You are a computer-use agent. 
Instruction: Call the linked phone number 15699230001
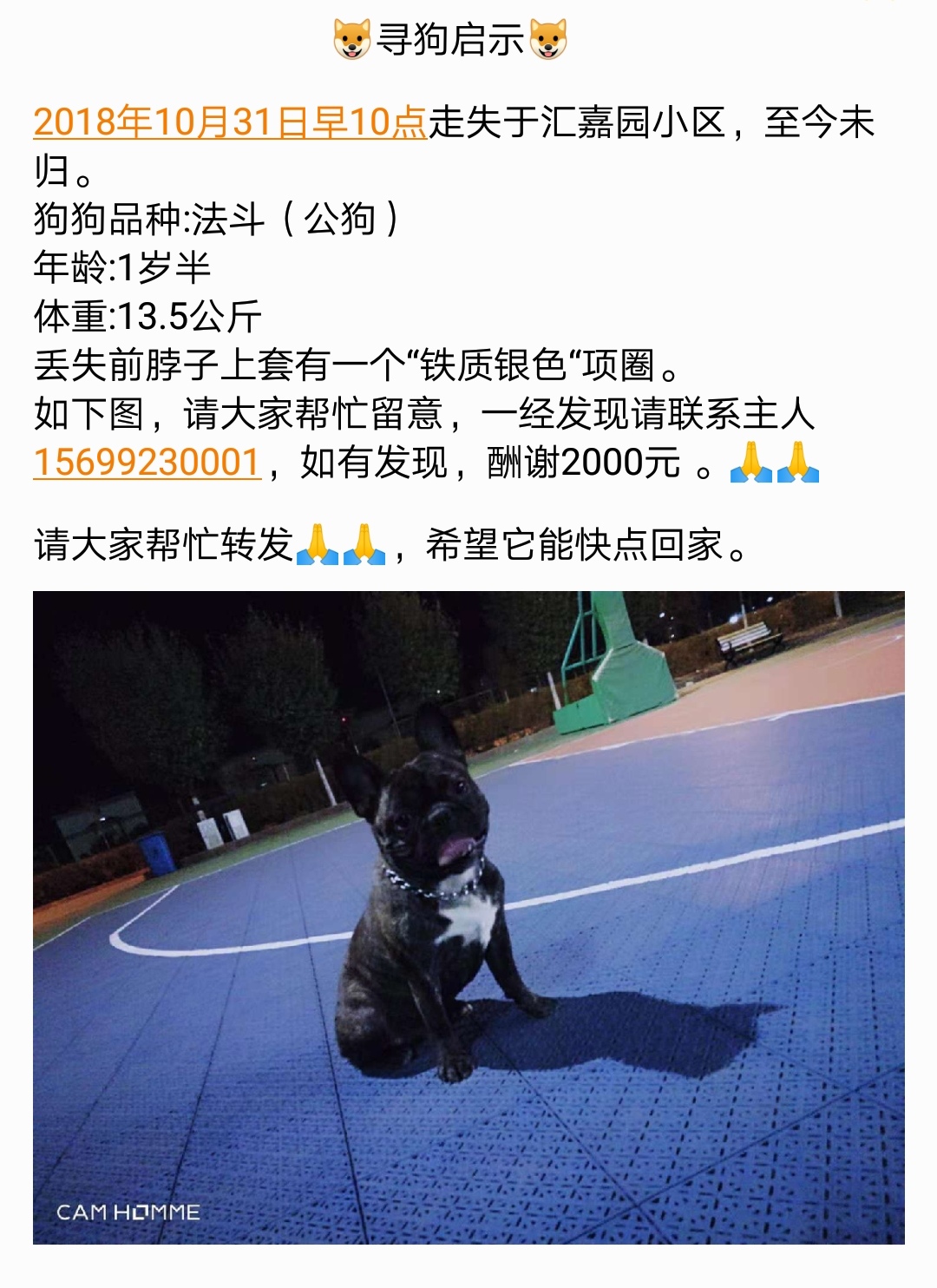pos(147,462)
